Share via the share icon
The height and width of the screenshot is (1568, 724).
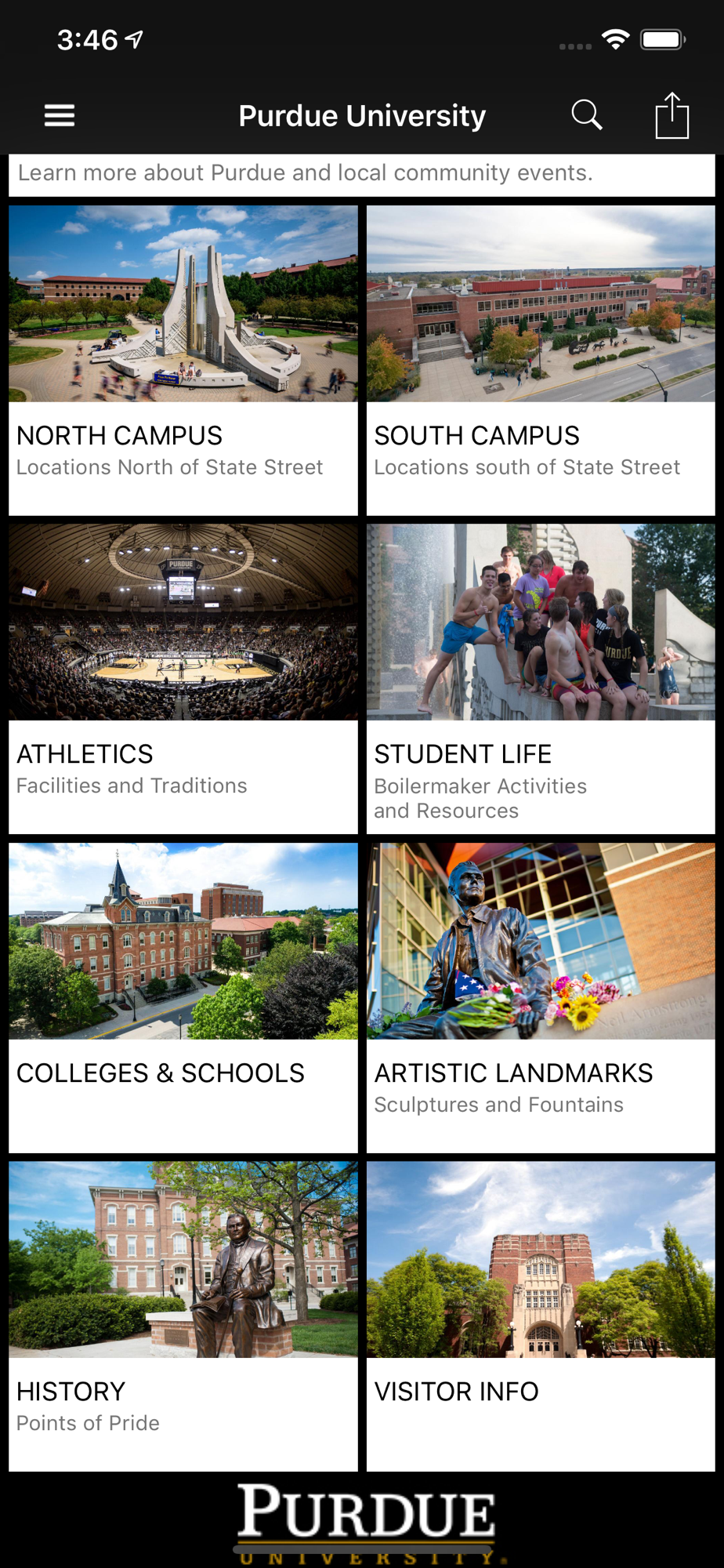tap(672, 115)
